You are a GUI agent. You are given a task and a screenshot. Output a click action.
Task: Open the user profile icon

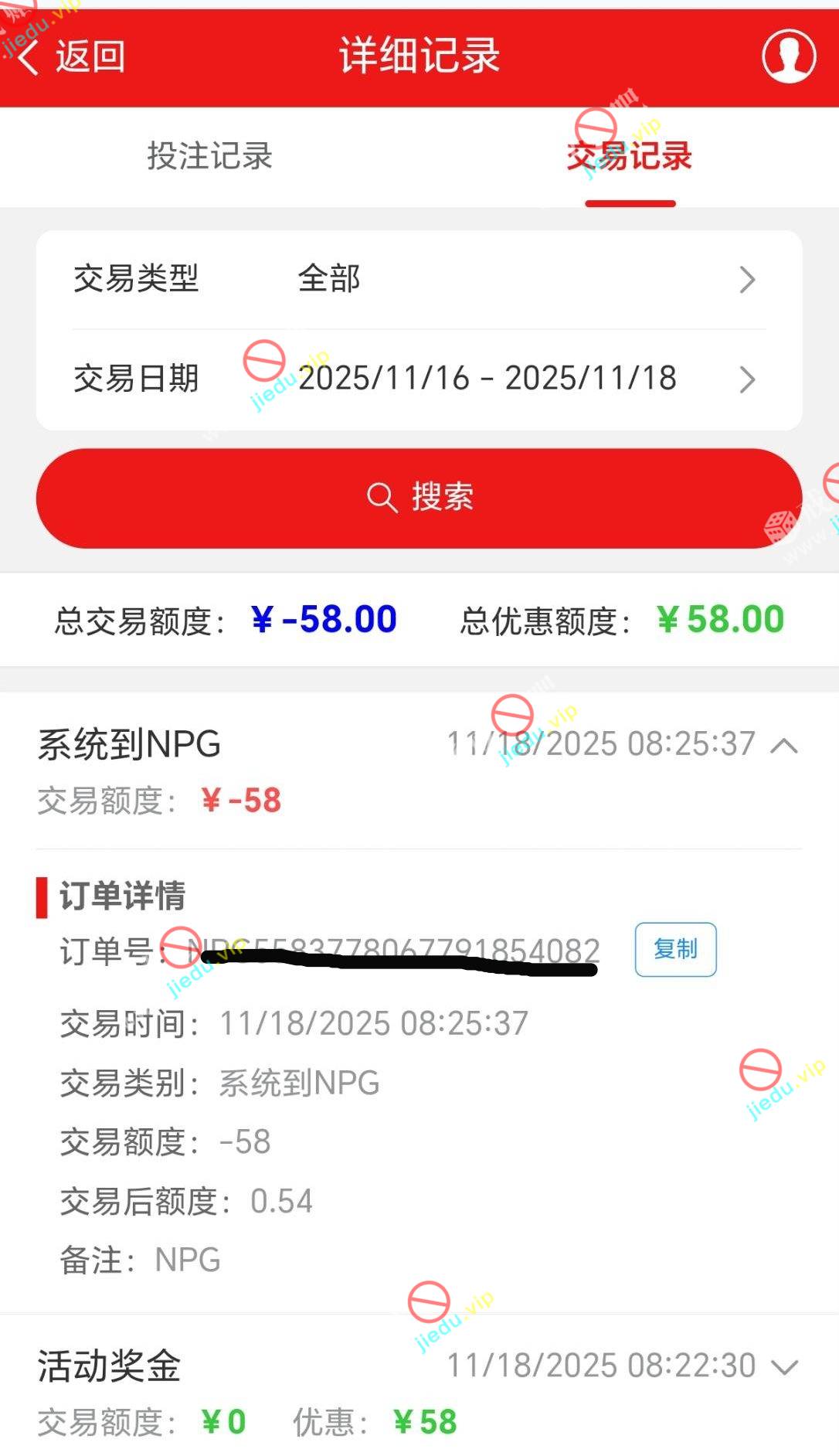pos(789,56)
